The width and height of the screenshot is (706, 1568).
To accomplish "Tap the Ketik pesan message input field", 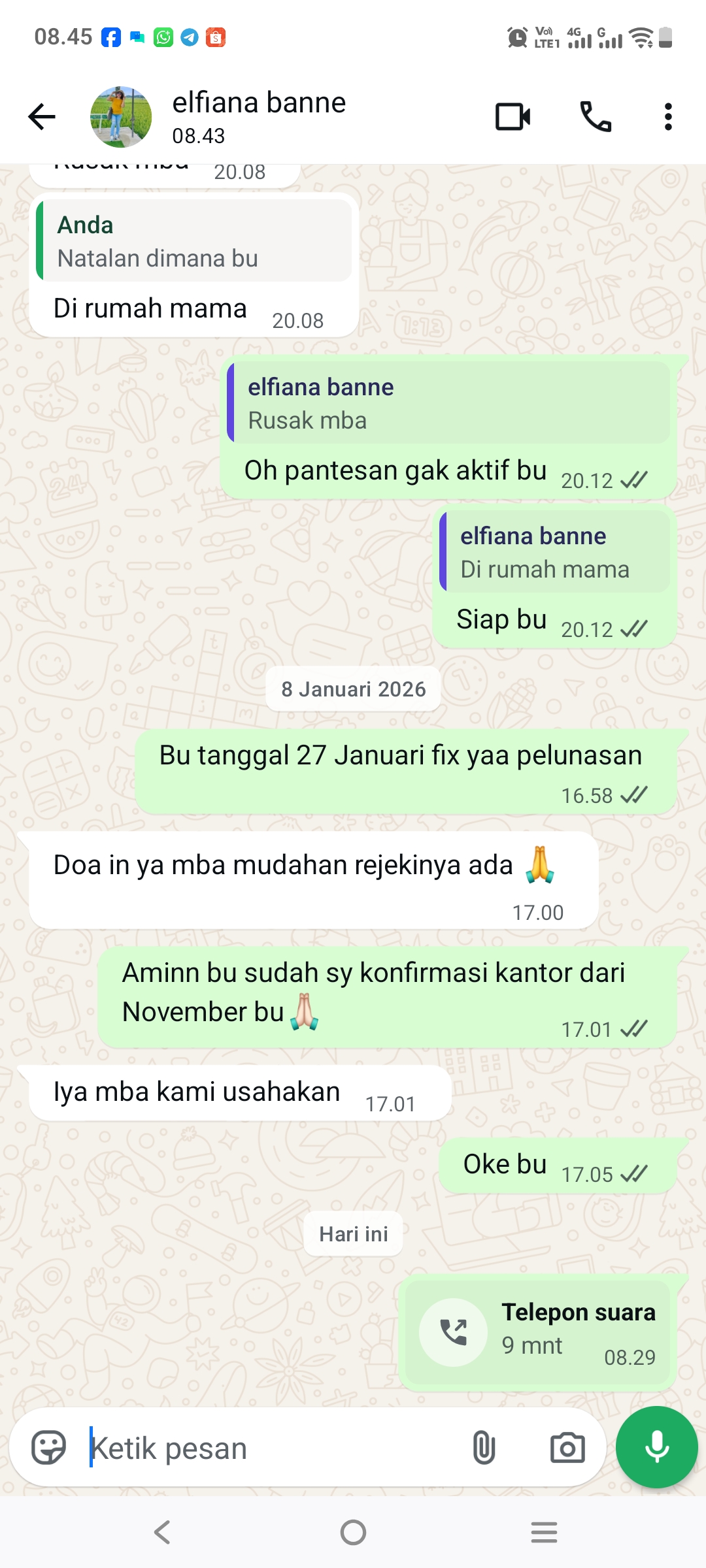I will coord(261,1446).
